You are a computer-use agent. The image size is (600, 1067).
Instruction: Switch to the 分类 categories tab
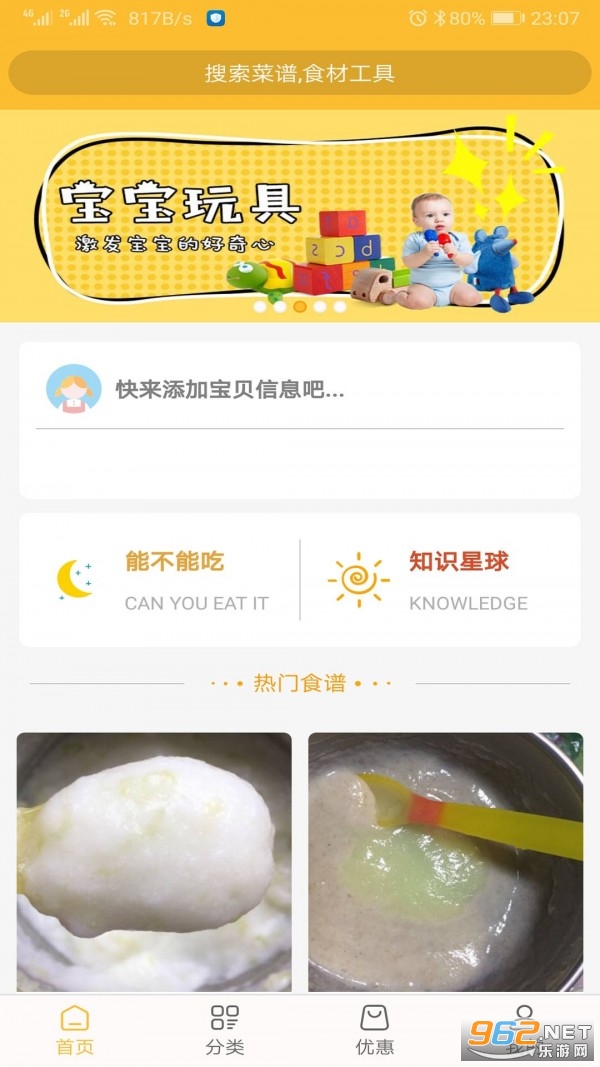point(225,1030)
